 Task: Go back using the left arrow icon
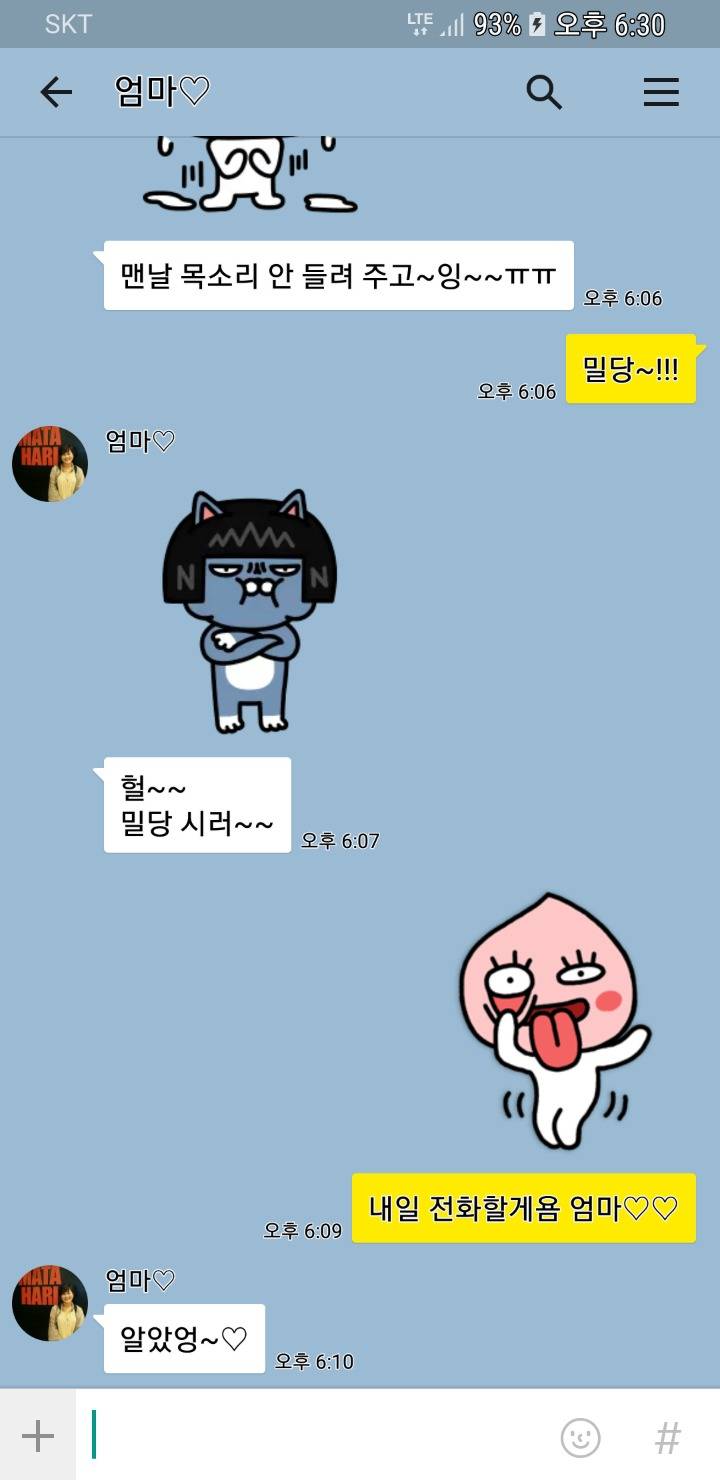pos(57,92)
